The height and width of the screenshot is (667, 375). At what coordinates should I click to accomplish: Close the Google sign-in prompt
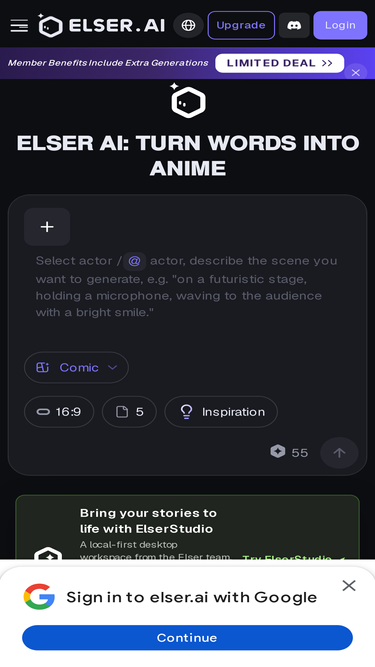tap(349, 586)
